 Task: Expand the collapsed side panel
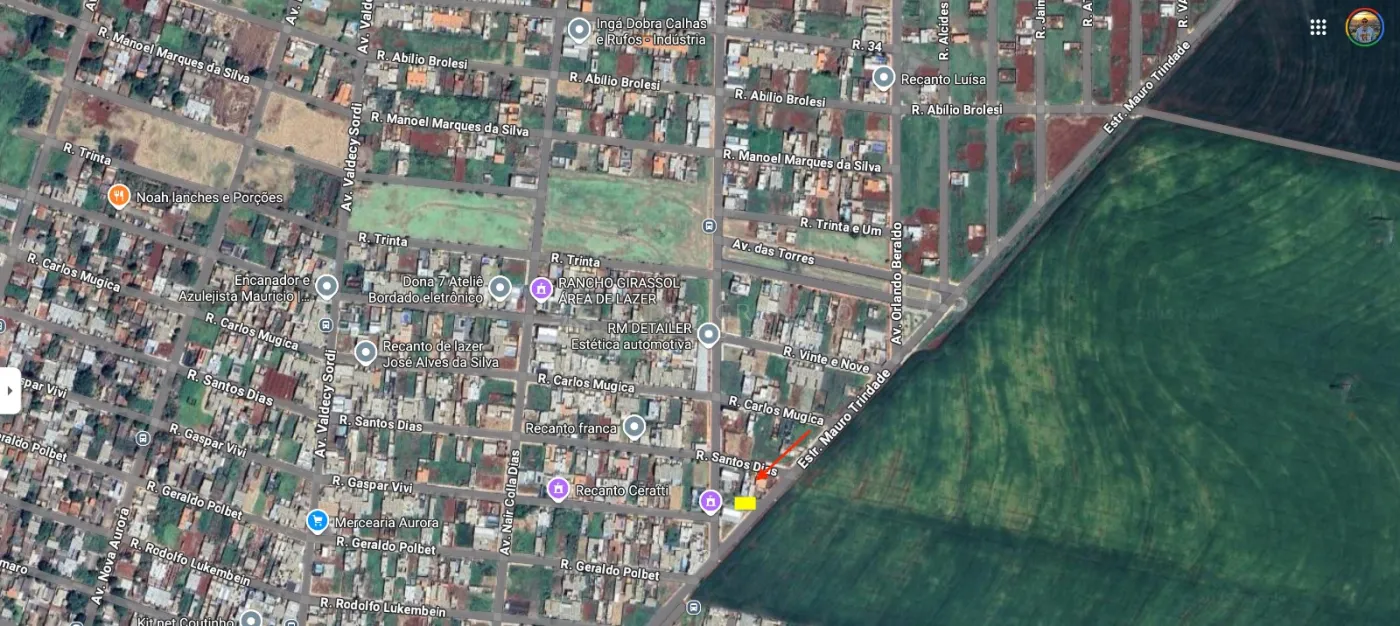[9, 390]
